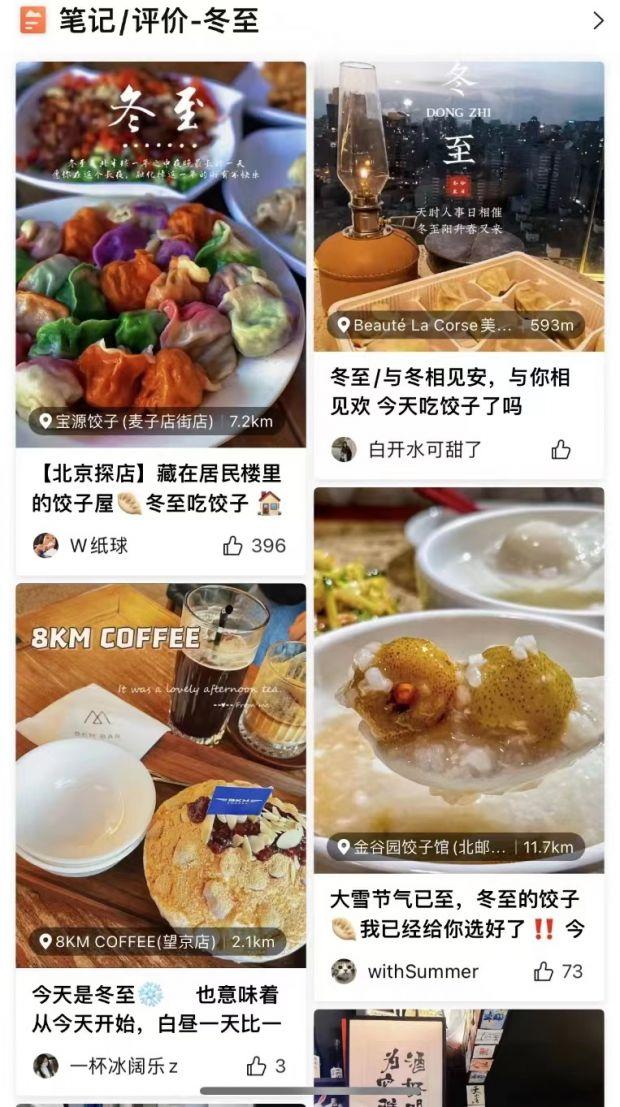View W纸球's profile avatar
Image resolution: width=620 pixels, height=1107 pixels.
tap(46, 545)
